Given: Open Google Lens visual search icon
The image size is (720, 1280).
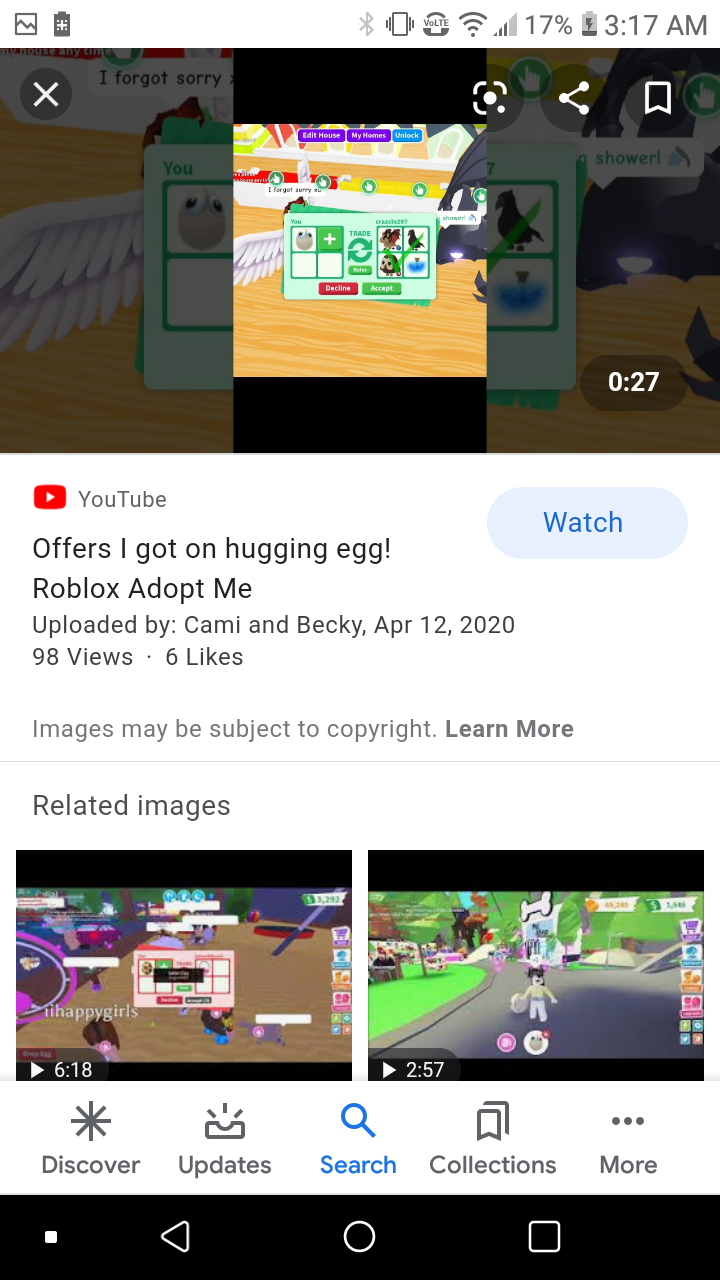Looking at the screenshot, I should pyautogui.click(x=489, y=97).
